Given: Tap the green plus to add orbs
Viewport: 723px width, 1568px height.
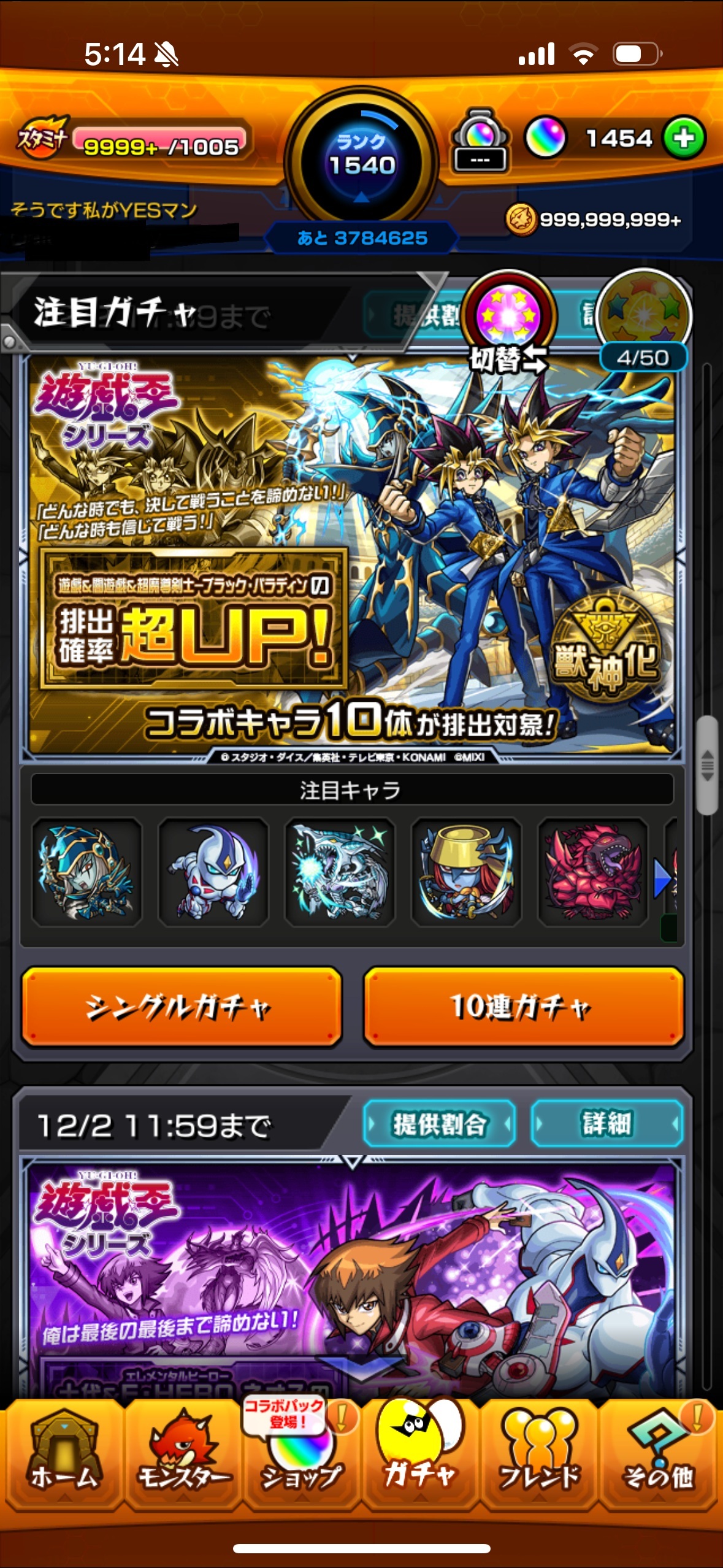Looking at the screenshot, I should 684,138.
